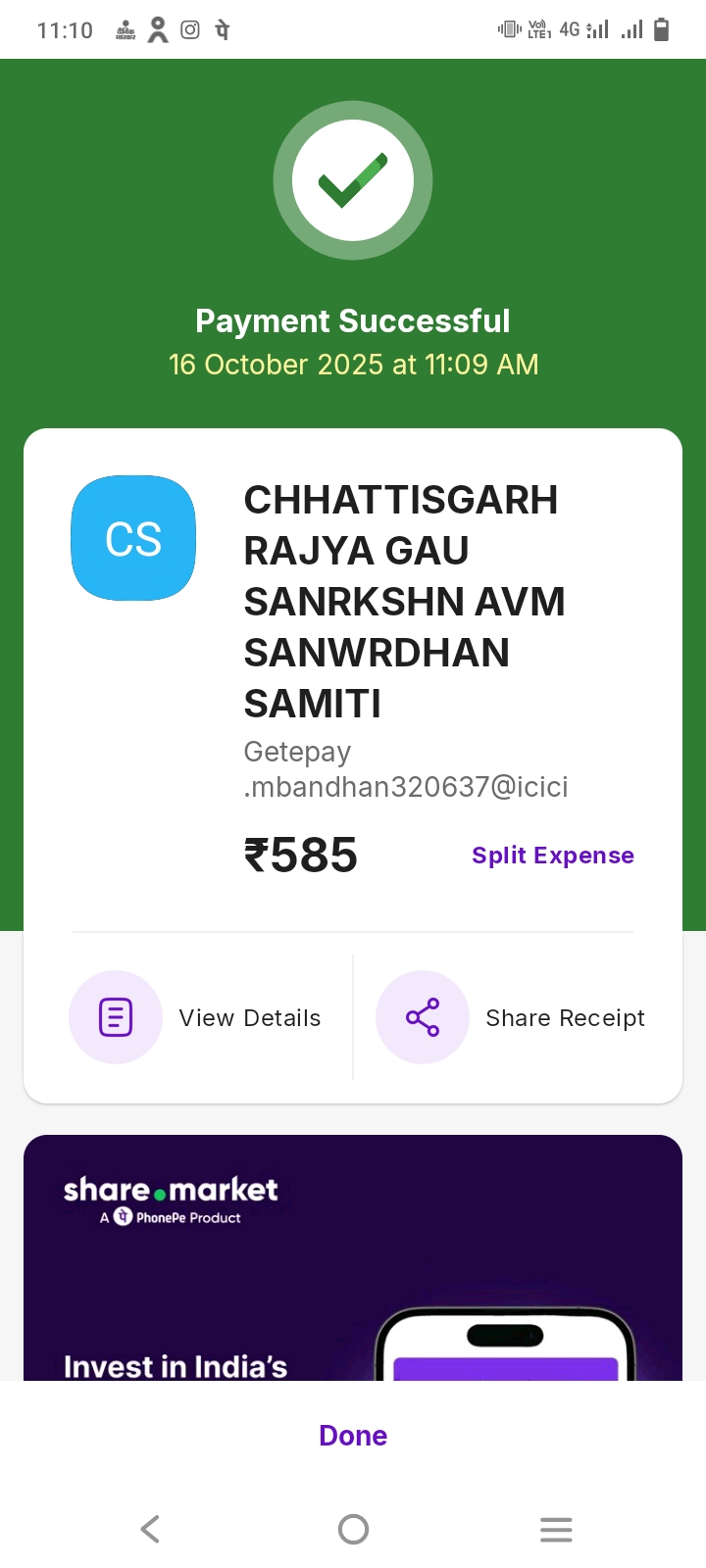Go to the home screen
Viewport: 706px width, 1568px height.
[x=353, y=1529]
